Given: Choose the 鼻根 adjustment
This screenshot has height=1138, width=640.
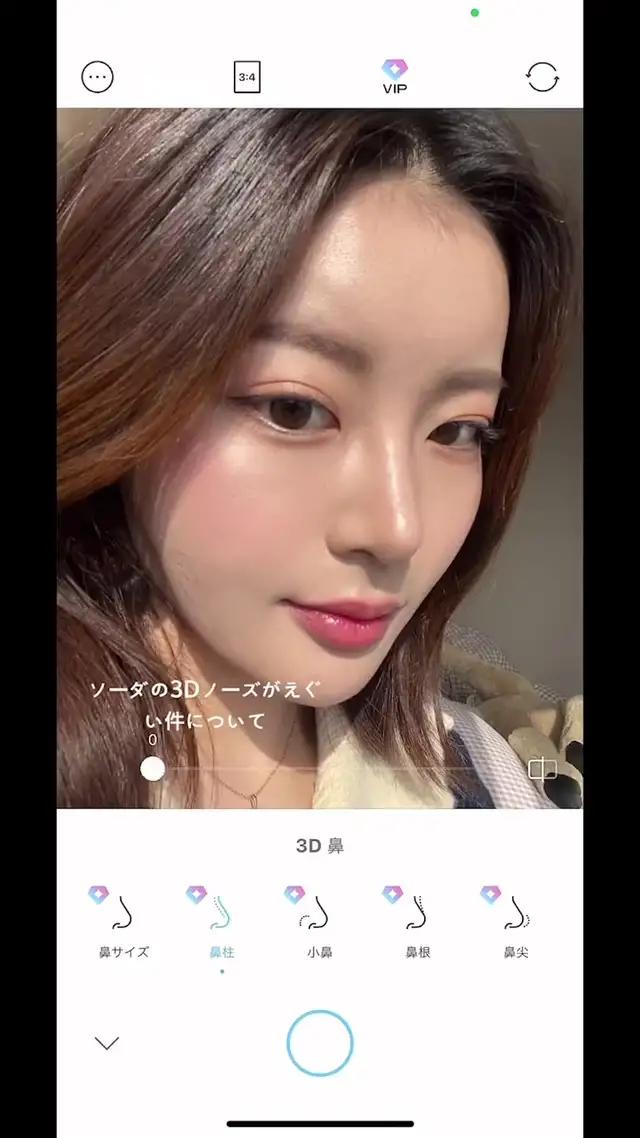Looking at the screenshot, I should 418,924.
